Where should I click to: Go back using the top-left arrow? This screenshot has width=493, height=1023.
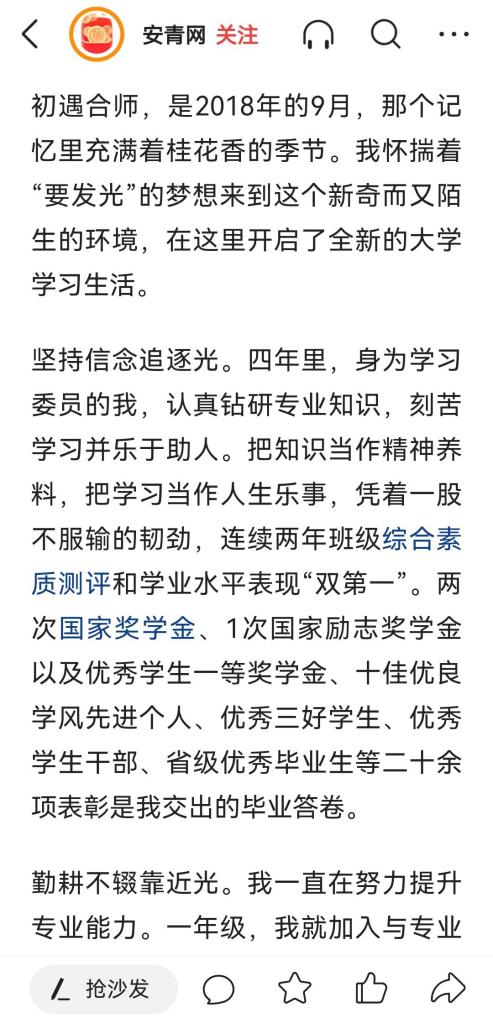tap(30, 34)
